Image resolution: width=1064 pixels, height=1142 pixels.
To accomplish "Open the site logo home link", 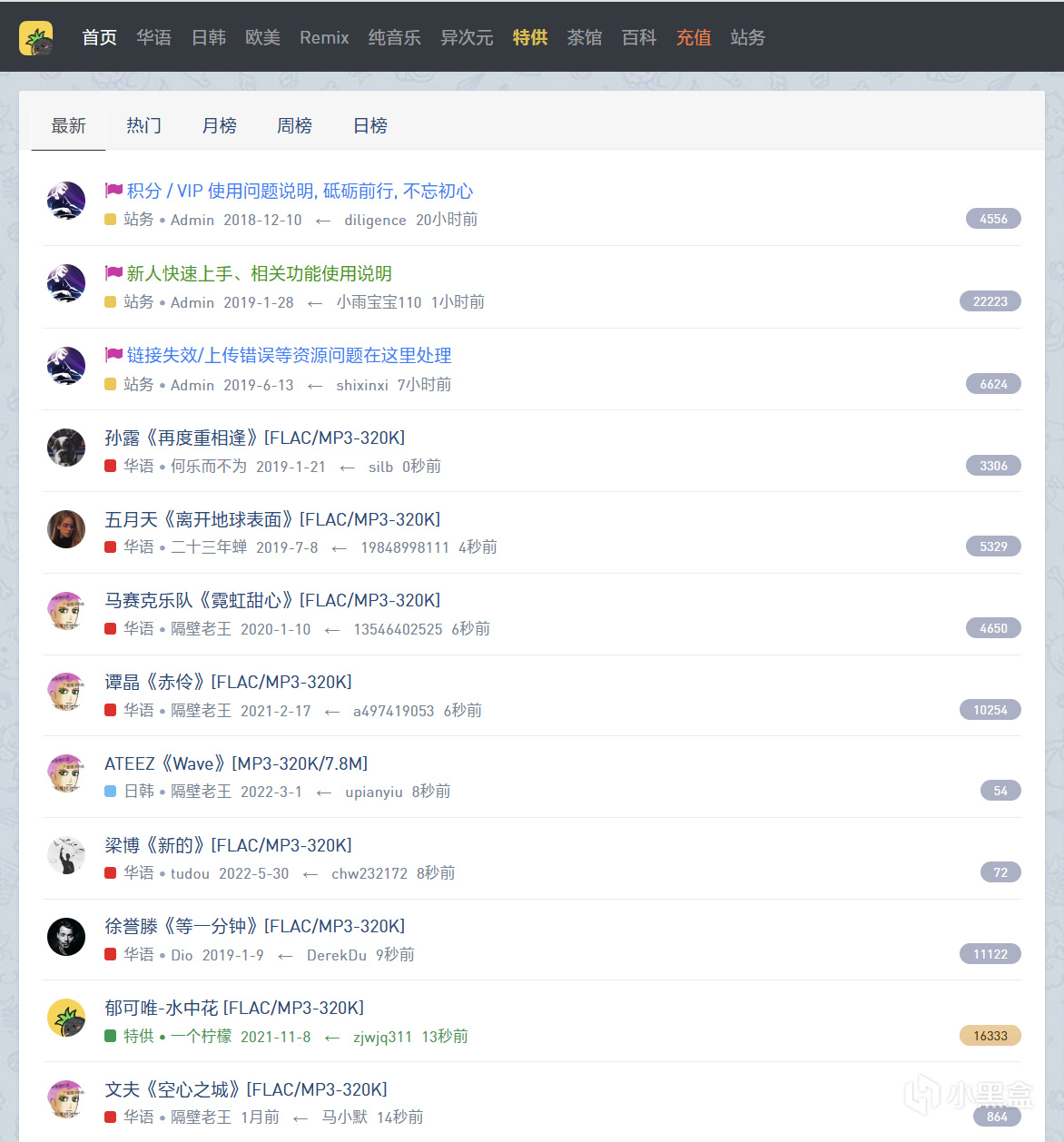I will pos(36,38).
